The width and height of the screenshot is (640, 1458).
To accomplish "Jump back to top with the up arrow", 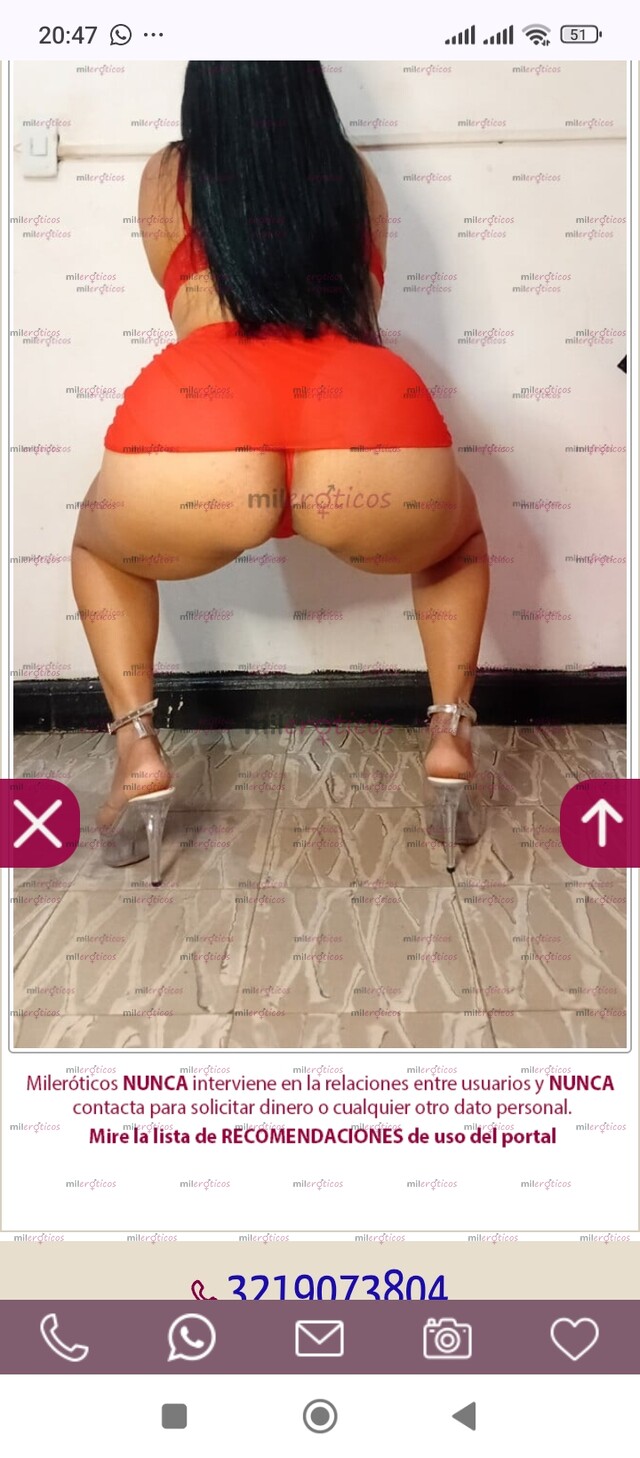I will click(x=602, y=823).
